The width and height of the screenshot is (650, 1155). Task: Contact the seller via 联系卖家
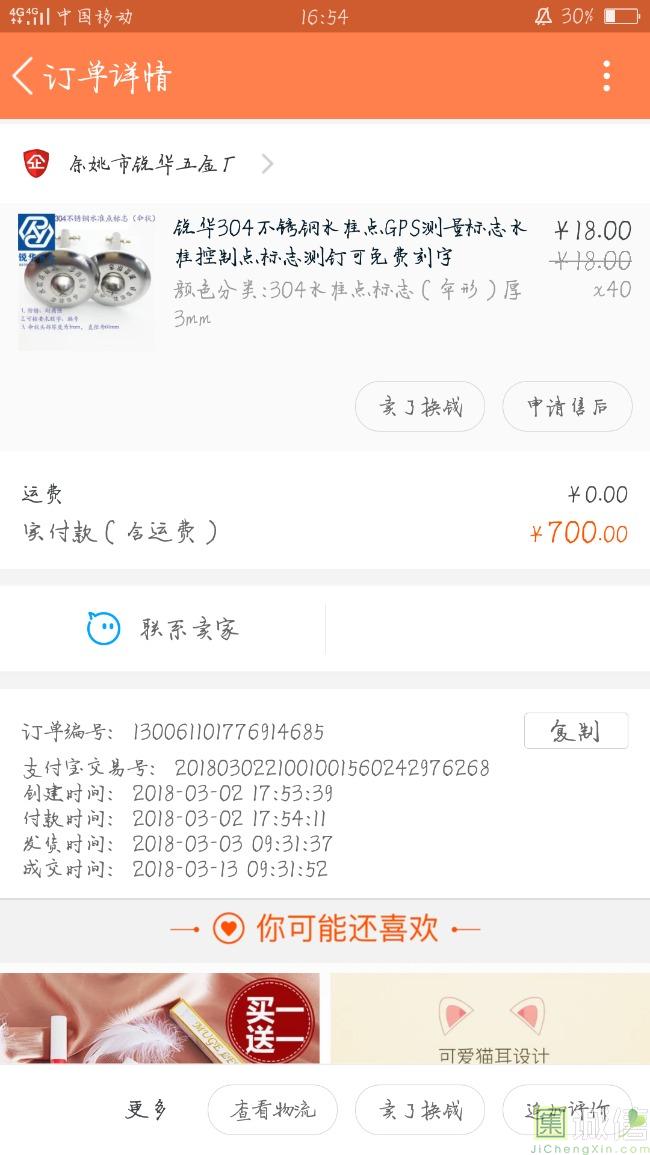tap(163, 629)
